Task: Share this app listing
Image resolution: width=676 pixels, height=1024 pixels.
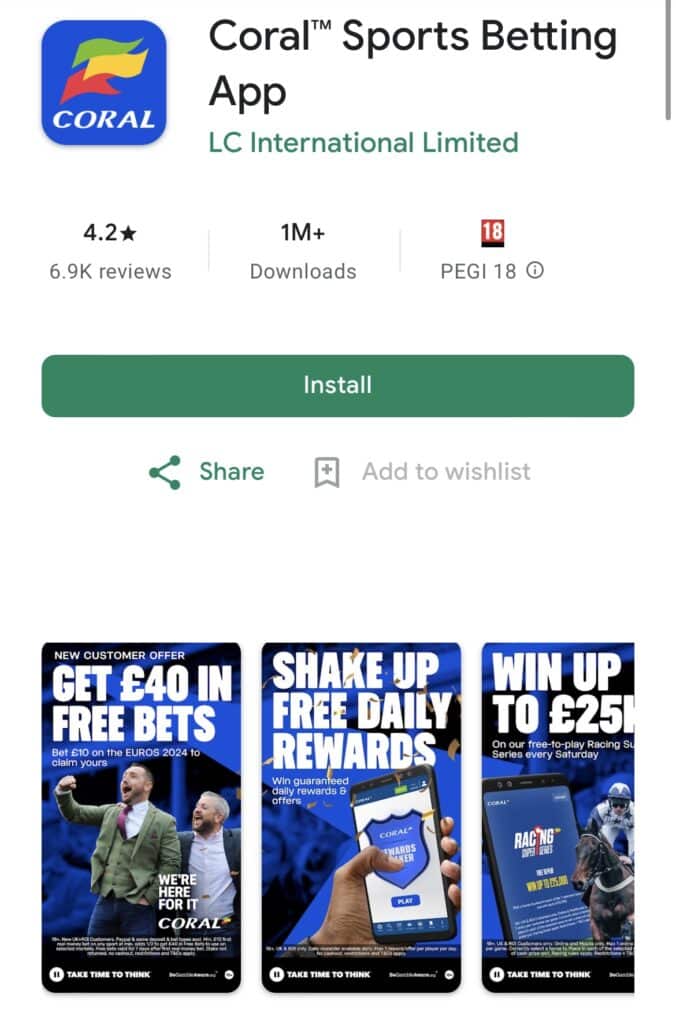Action: [207, 472]
